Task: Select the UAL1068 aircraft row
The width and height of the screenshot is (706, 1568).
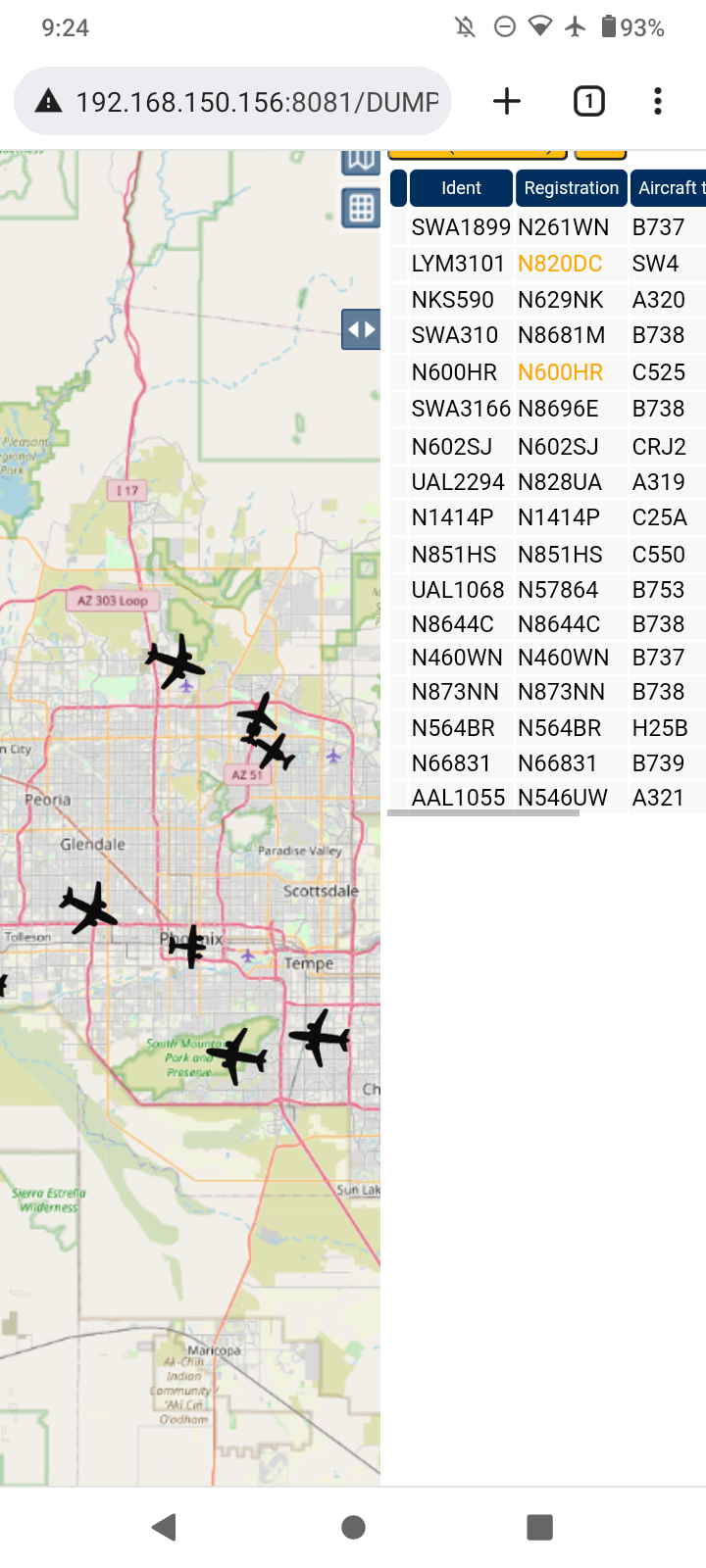Action: 547,590
